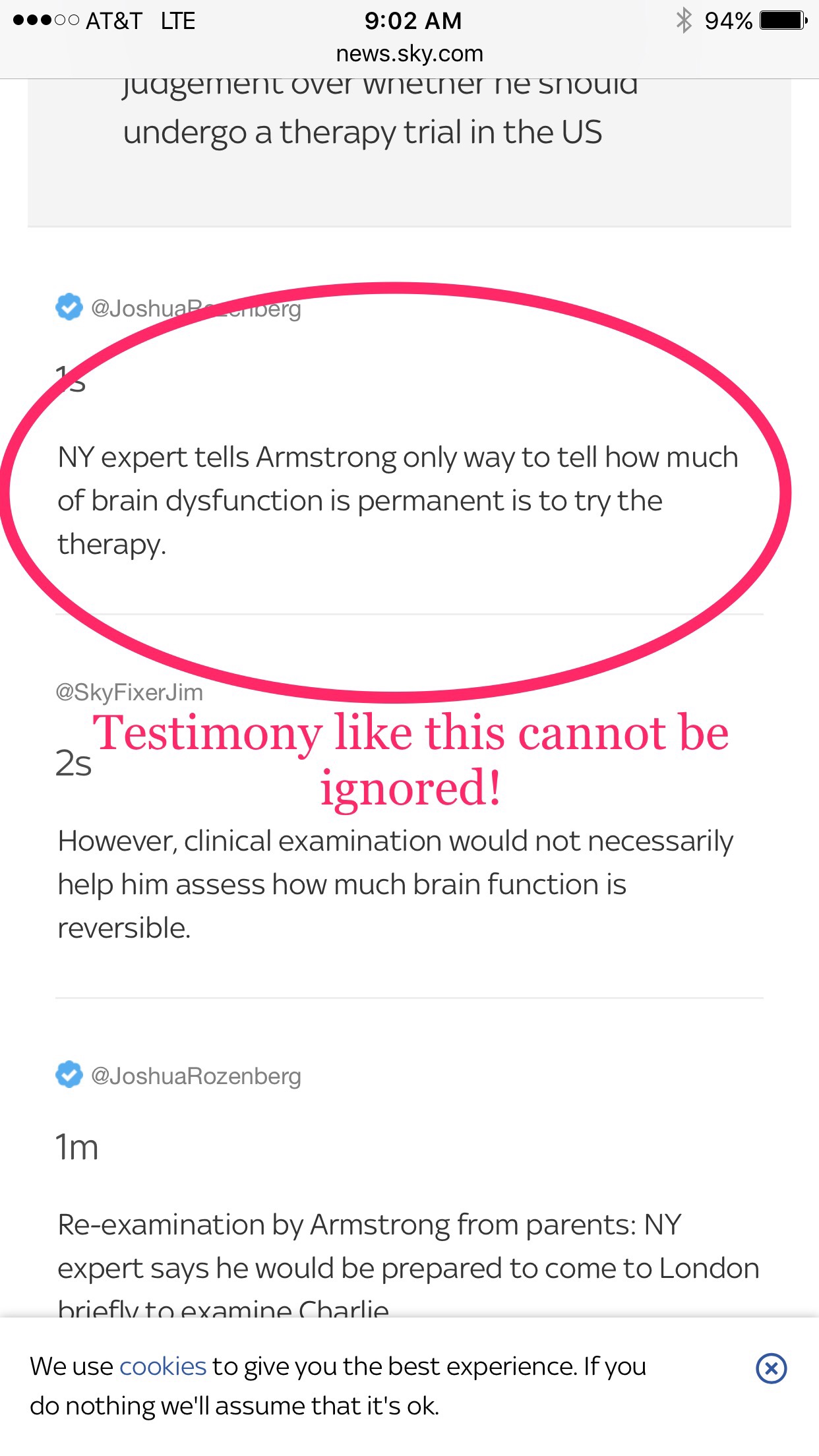The height and width of the screenshot is (1456, 819).
Task: Tap the news.sky.com address bar
Action: click(409, 53)
